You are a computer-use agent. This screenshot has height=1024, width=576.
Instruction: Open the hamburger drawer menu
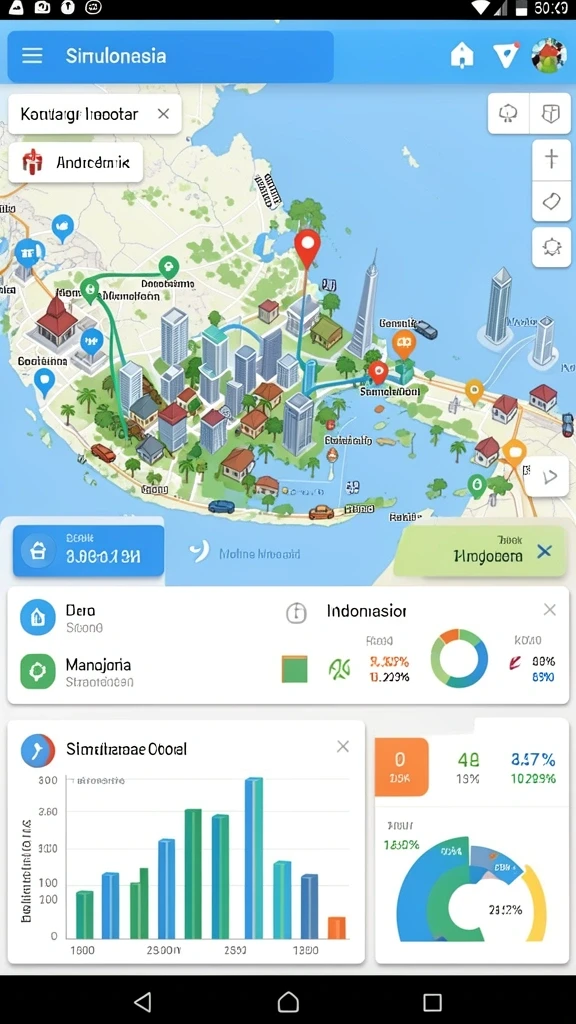32,56
